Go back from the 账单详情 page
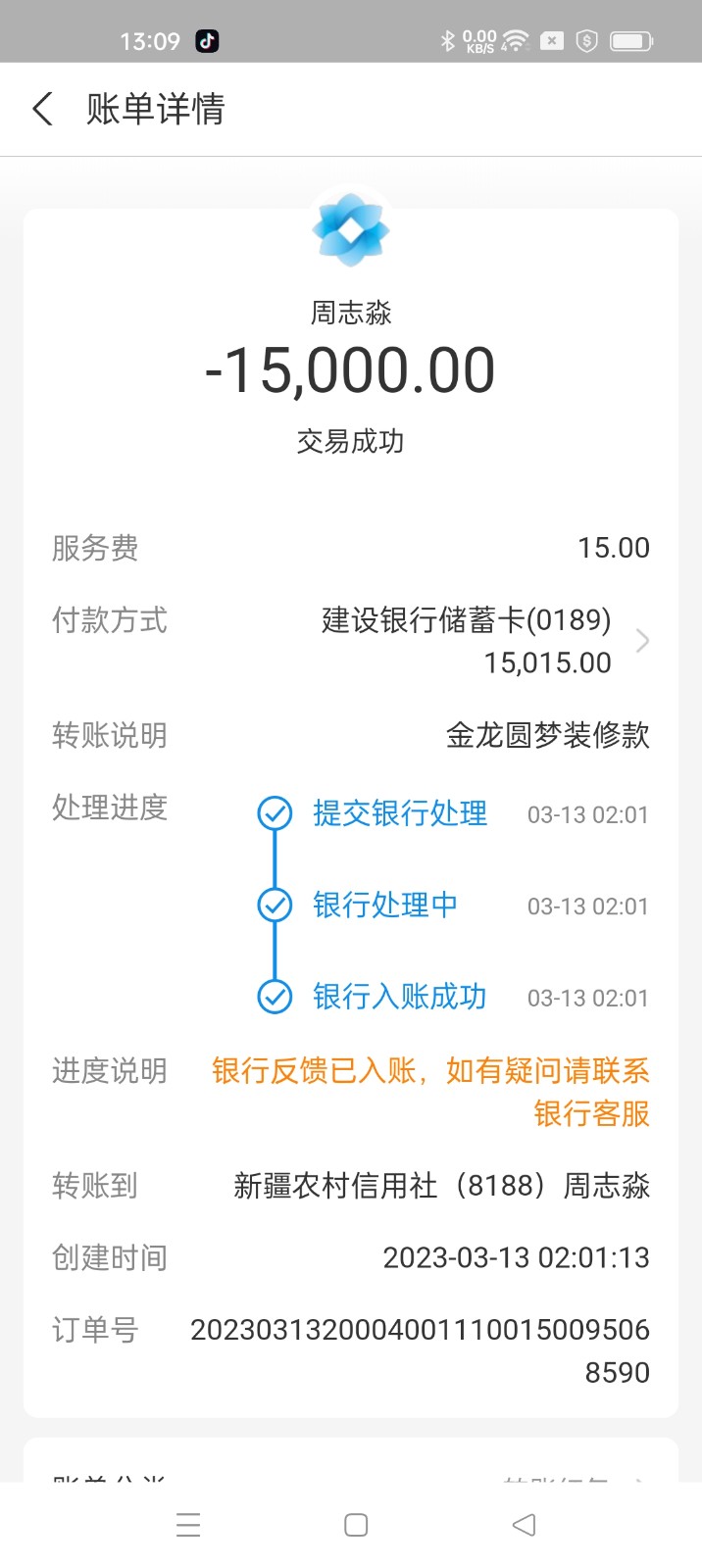702x1568 pixels. (x=43, y=109)
